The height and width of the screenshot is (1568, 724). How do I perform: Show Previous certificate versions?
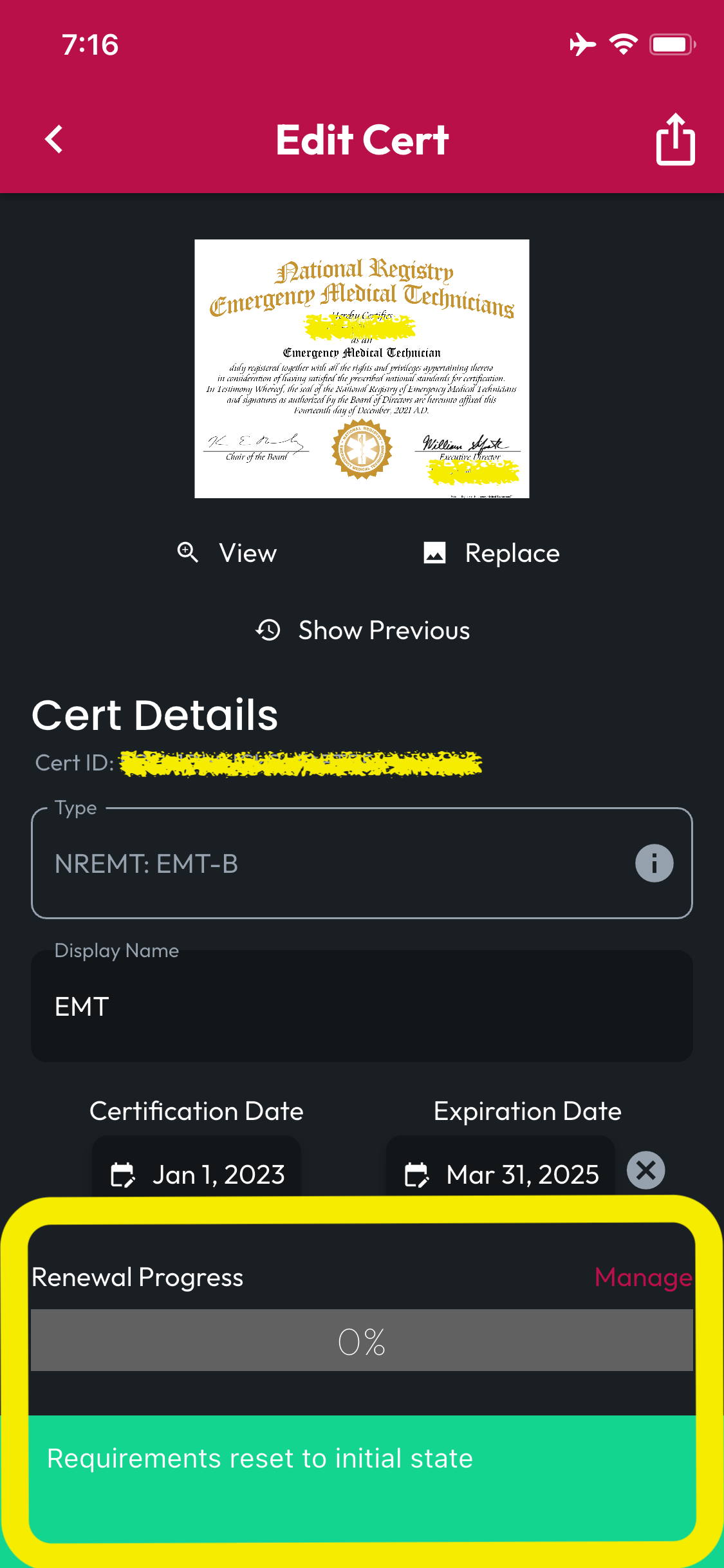pyautogui.click(x=362, y=630)
